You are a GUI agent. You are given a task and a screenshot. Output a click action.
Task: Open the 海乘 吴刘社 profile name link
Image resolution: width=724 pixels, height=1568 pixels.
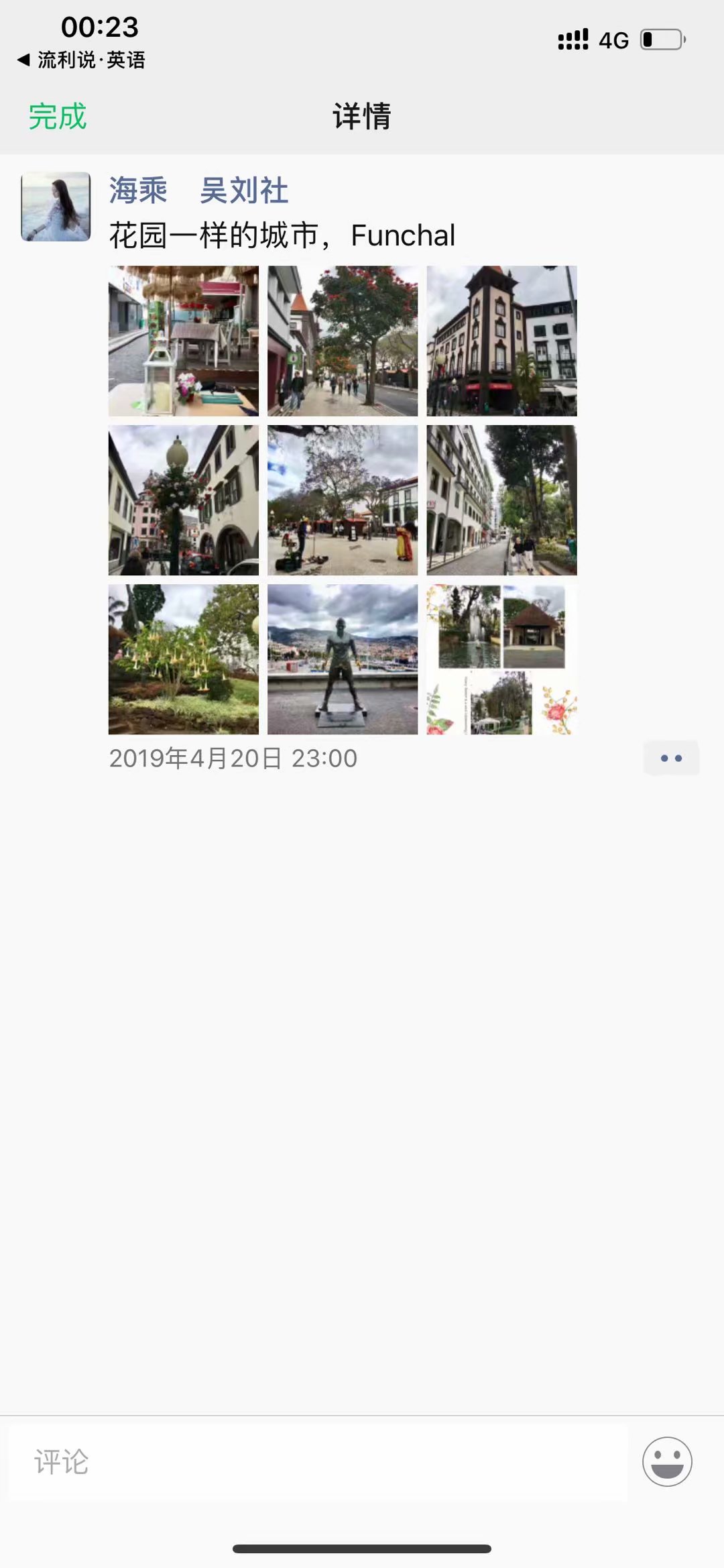click(198, 190)
